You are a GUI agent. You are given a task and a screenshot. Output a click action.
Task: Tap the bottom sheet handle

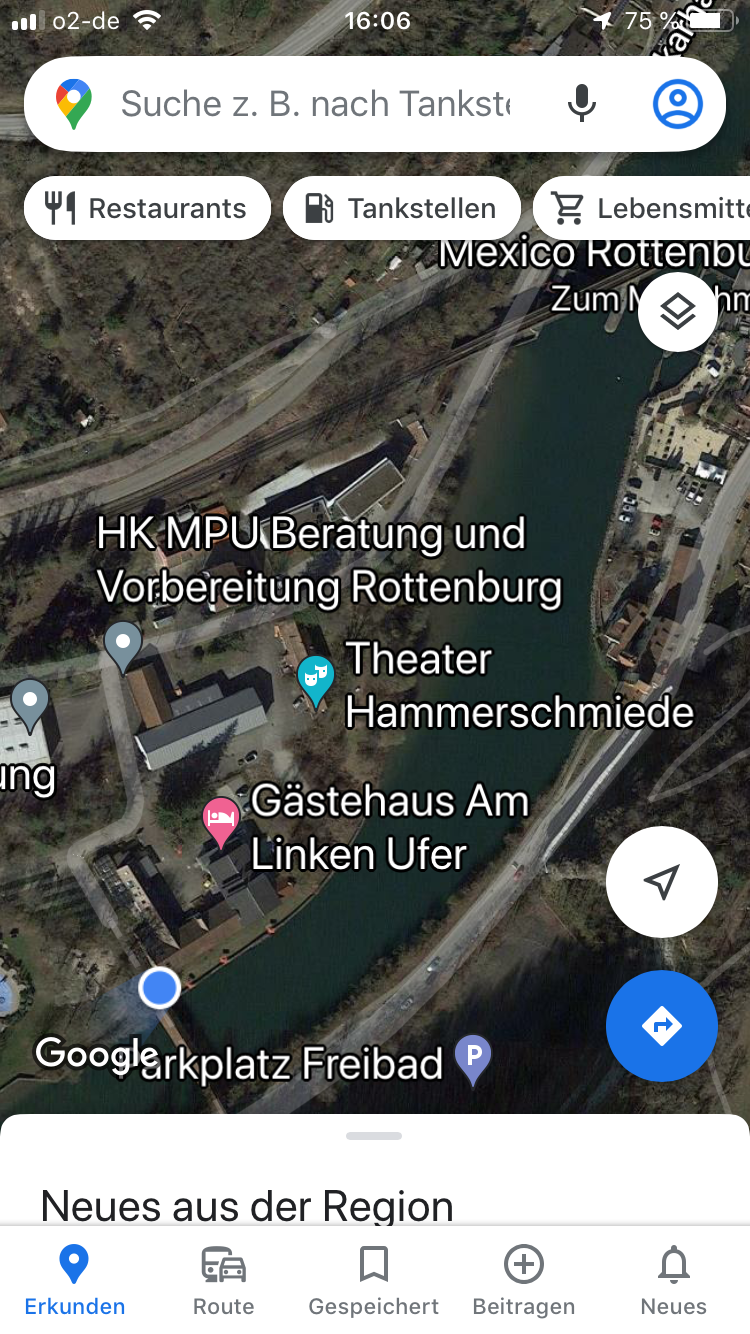(374, 1136)
